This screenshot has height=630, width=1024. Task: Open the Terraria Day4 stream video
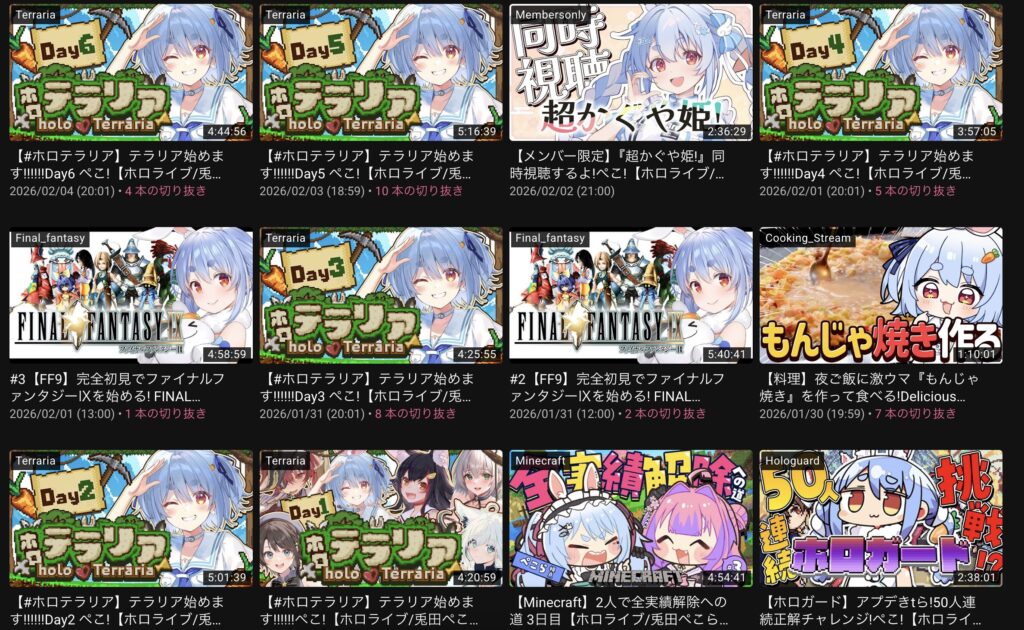tap(881, 72)
